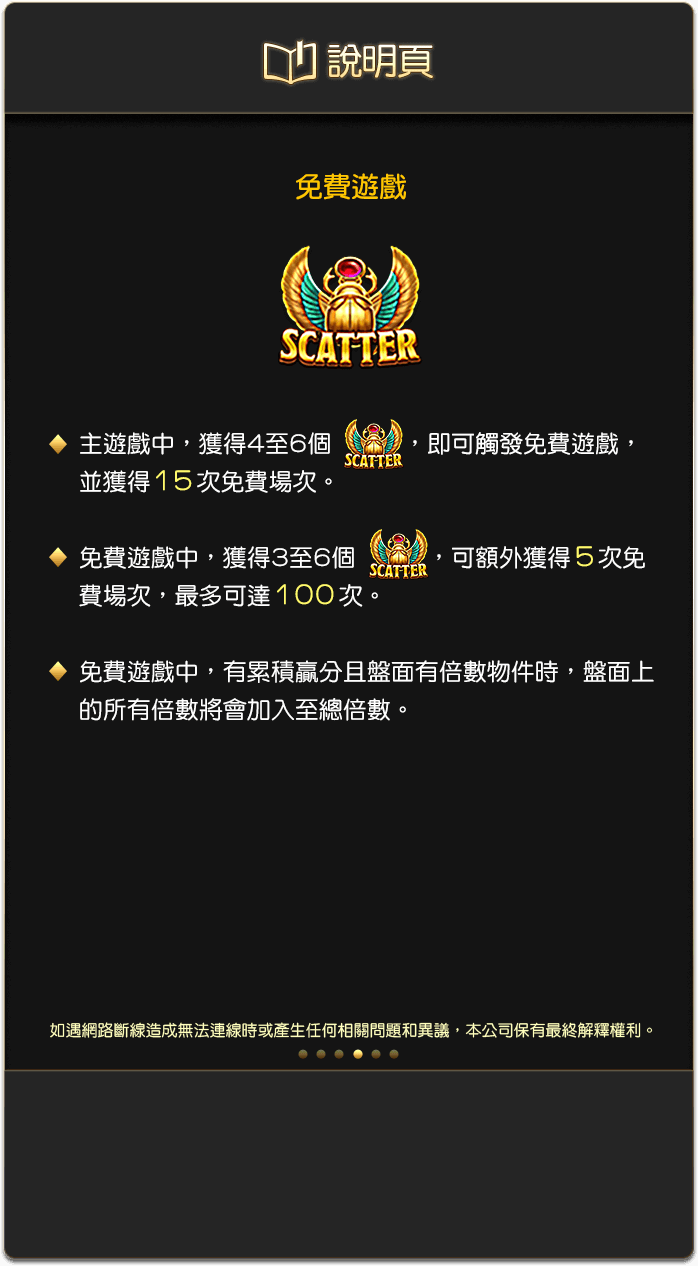Jump to the first help page dot
This screenshot has width=698, height=1266.
[x=303, y=1054]
